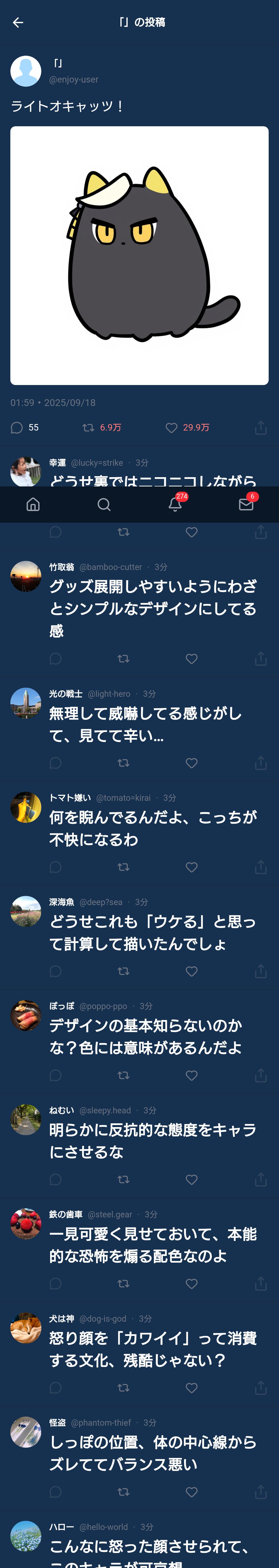Like the reply from 竹取翁
The height and width of the screenshot is (1568, 279).
click(191, 659)
